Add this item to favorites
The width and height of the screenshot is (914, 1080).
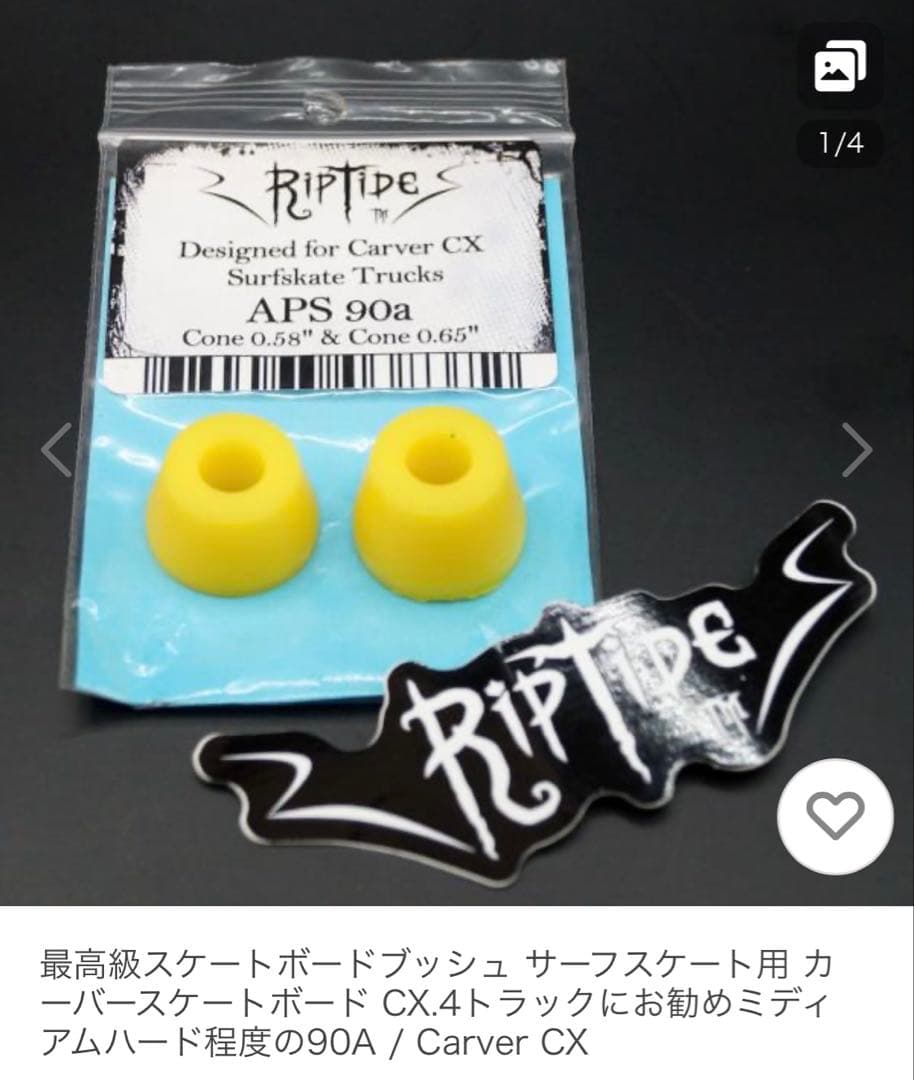[834, 817]
